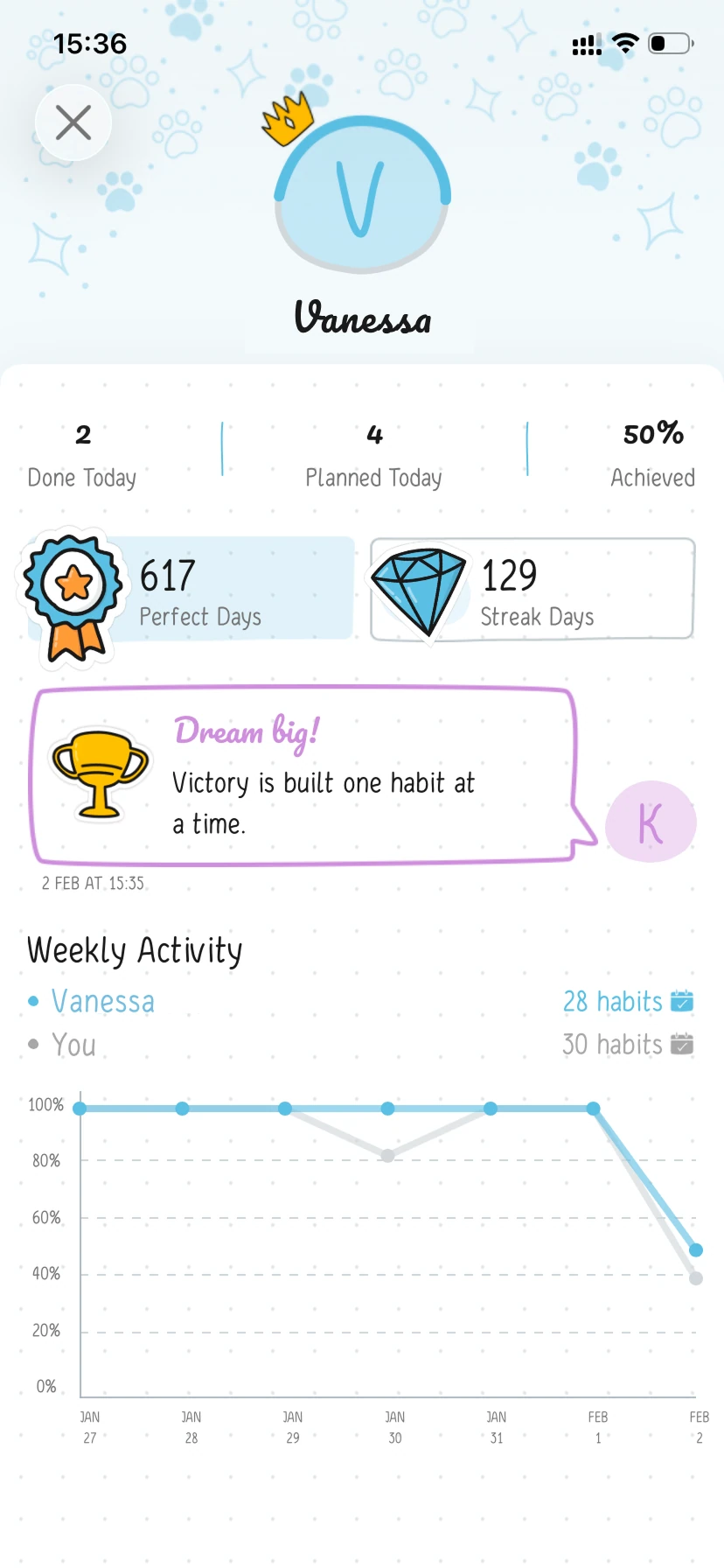Click the blue calendar icon beside 28 habits
724x1568 pixels.
(682, 1000)
